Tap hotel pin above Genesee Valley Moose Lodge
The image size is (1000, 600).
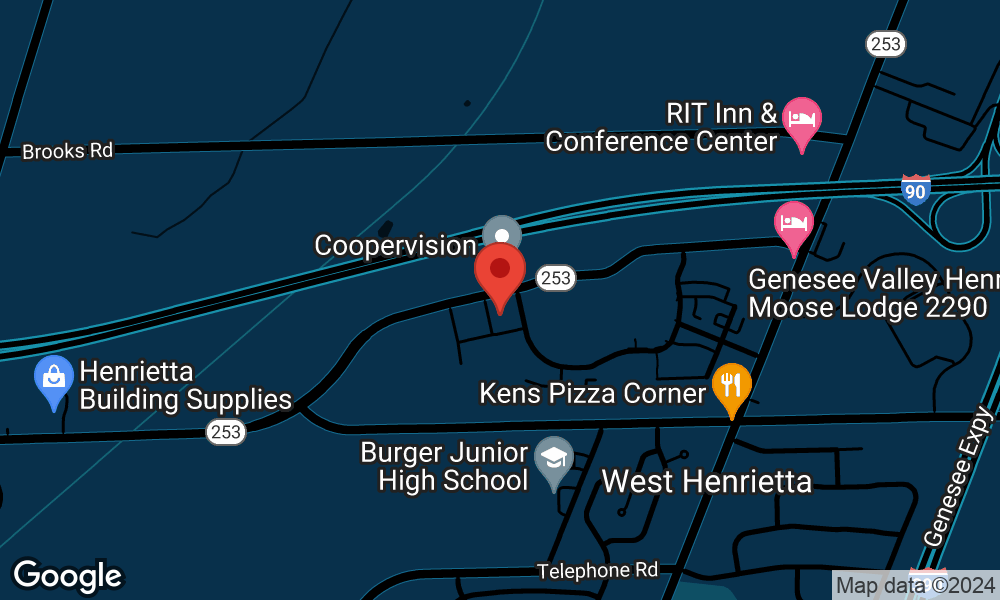794,224
